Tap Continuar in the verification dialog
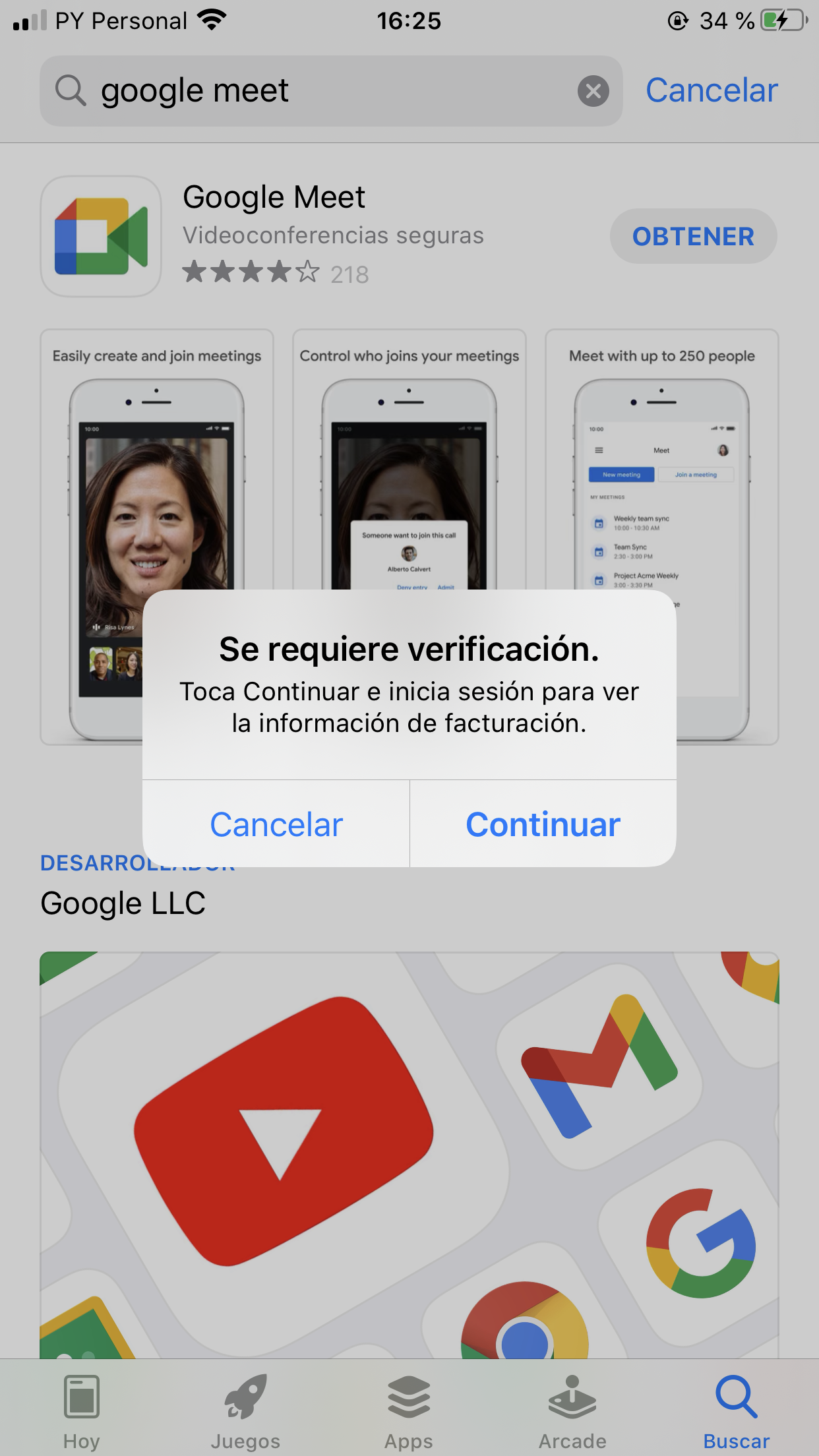 [543, 824]
